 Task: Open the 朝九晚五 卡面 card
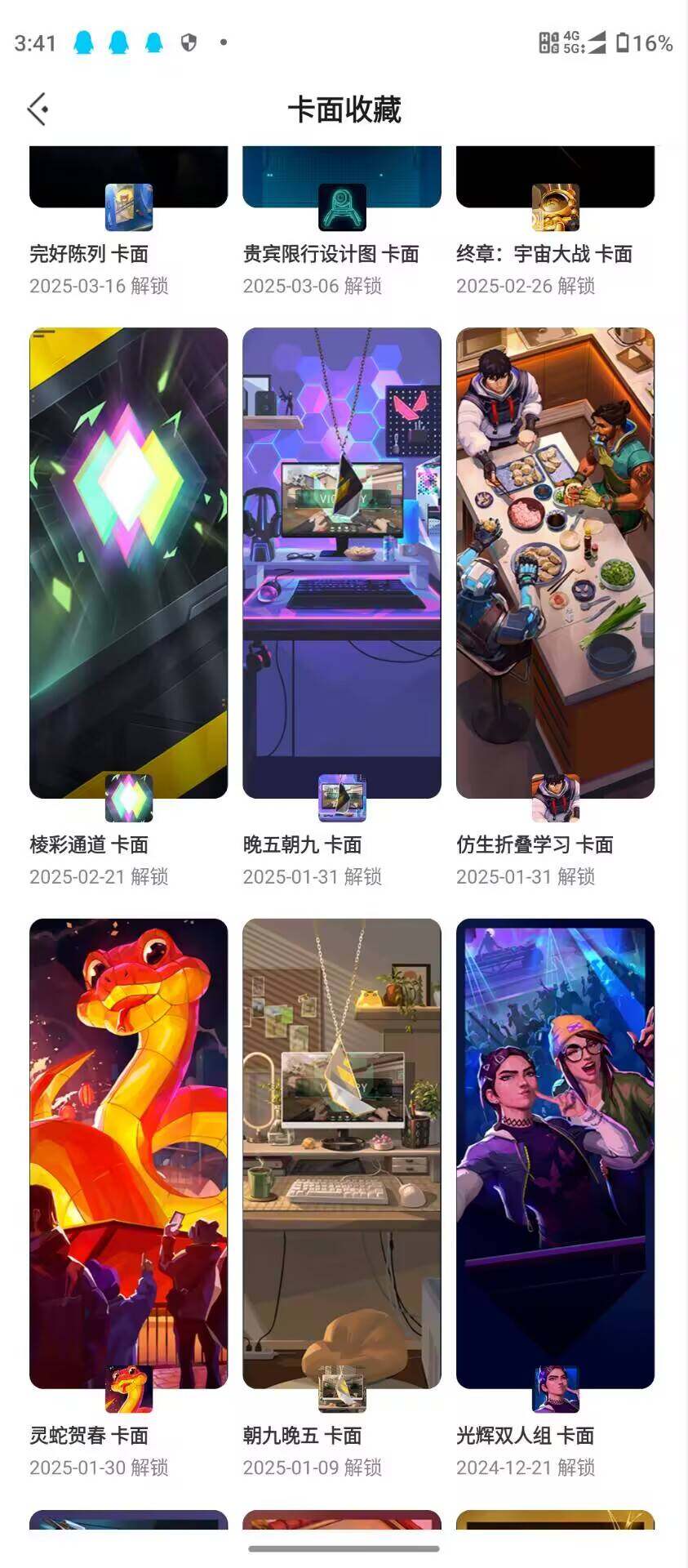pos(341,1153)
